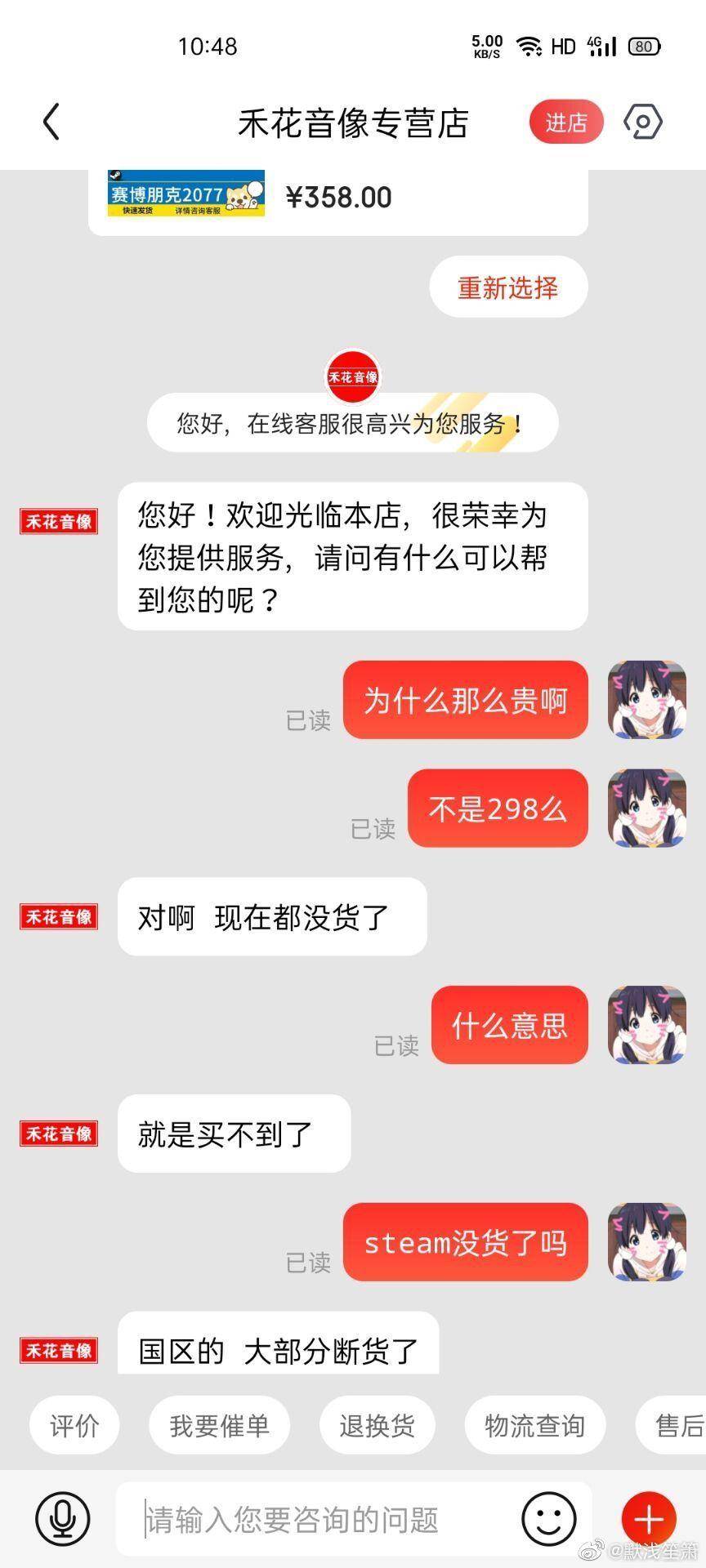Tap the 我要催单 chip
The height and width of the screenshot is (1568, 706).
point(219,1425)
